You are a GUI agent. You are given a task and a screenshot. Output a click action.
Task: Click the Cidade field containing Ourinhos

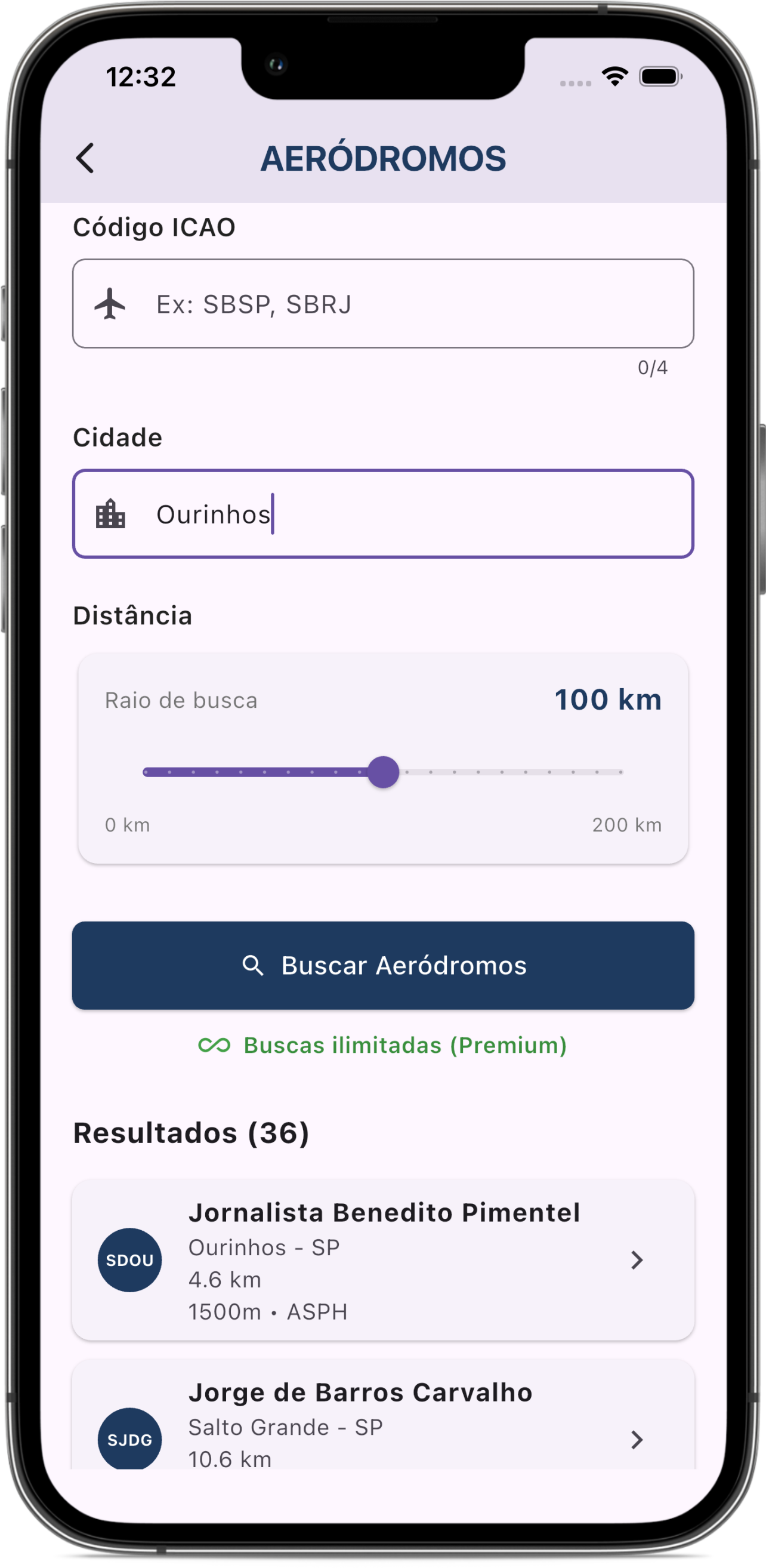[384, 513]
